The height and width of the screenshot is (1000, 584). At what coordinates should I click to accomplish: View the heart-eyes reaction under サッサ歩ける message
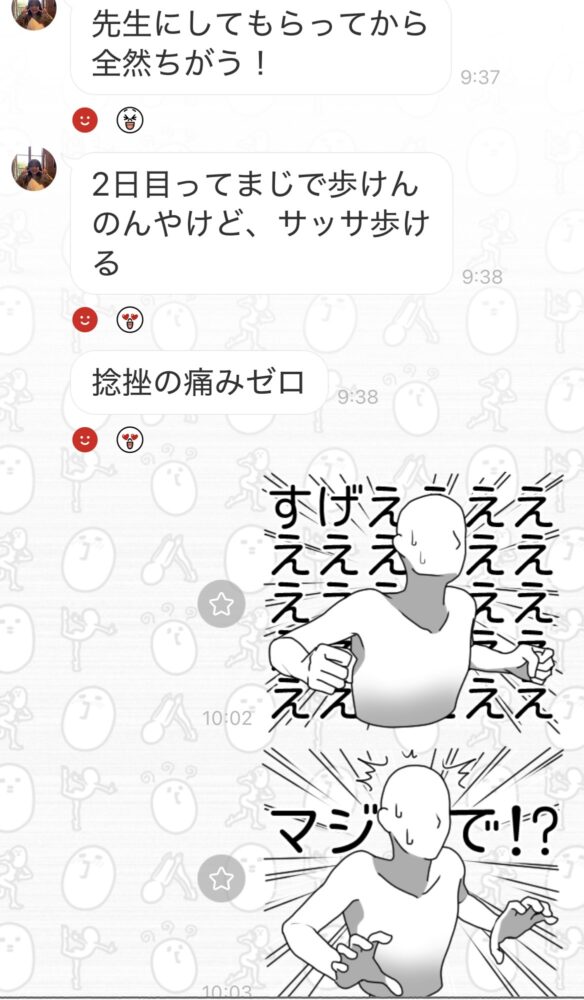click(130, 320)
